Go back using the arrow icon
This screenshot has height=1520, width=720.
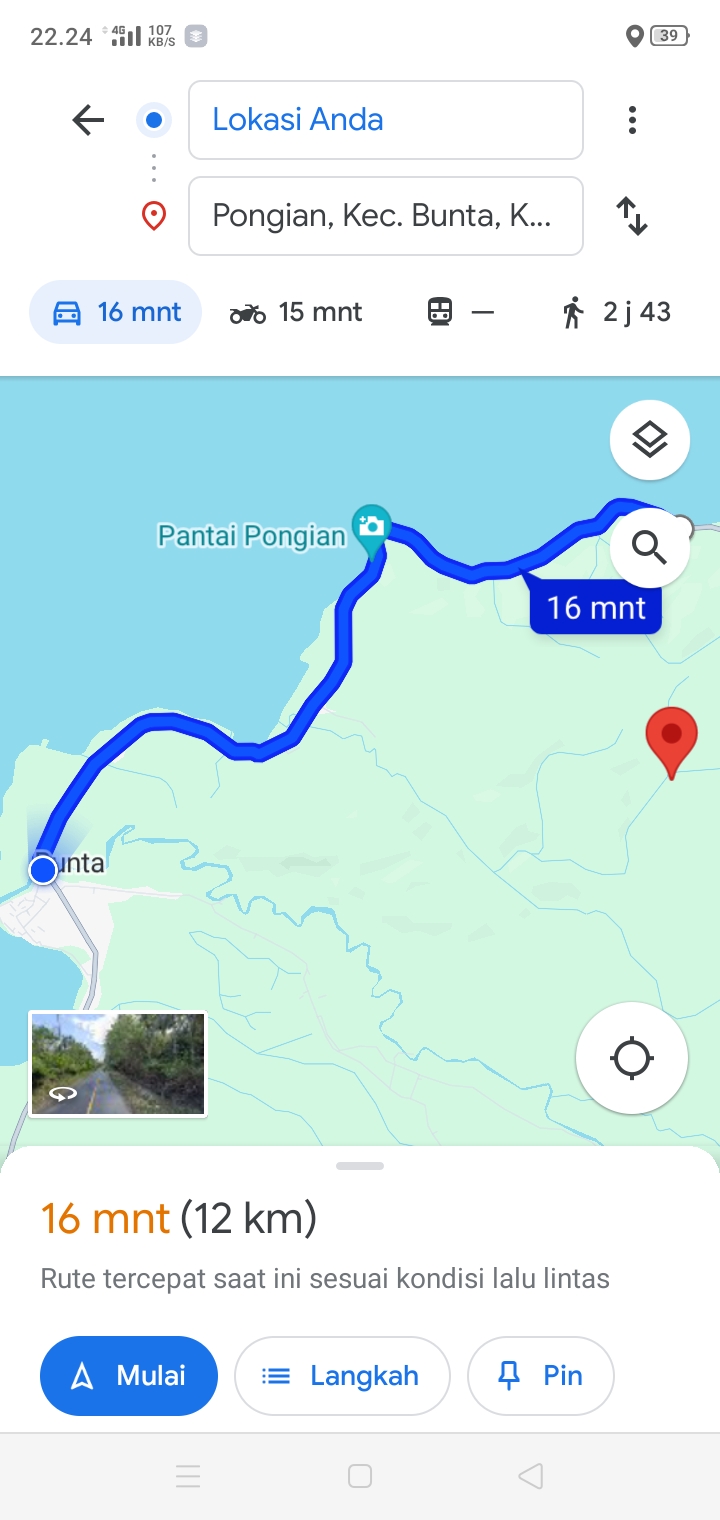(x=88, y=121)
